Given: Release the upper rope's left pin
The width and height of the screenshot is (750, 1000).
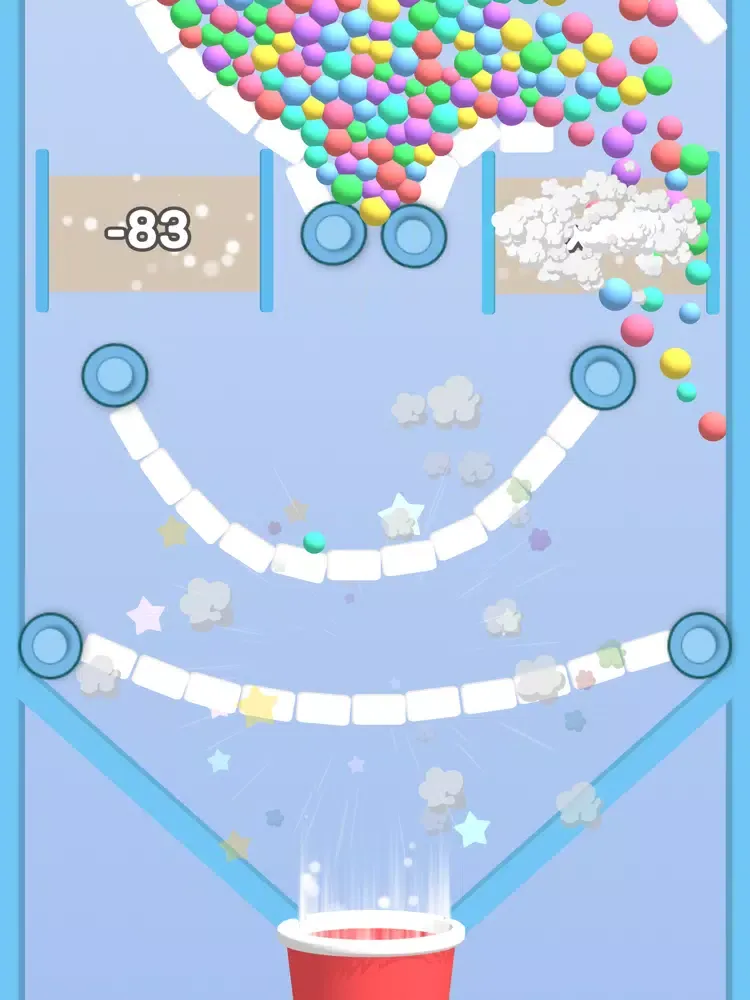Looking at the screenshot, I should pyautogui.click(x=115, y=375).
